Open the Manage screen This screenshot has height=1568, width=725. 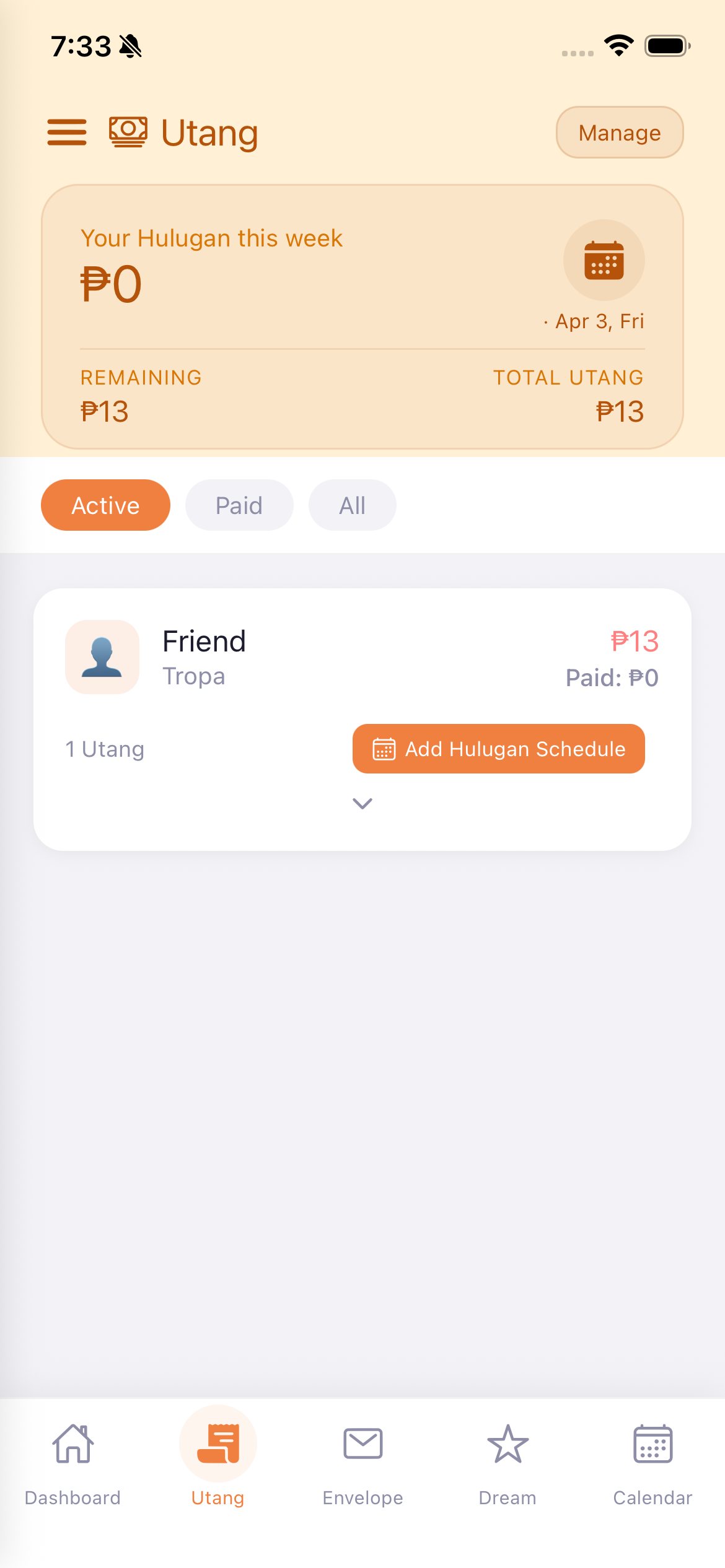tap(619, 132)
